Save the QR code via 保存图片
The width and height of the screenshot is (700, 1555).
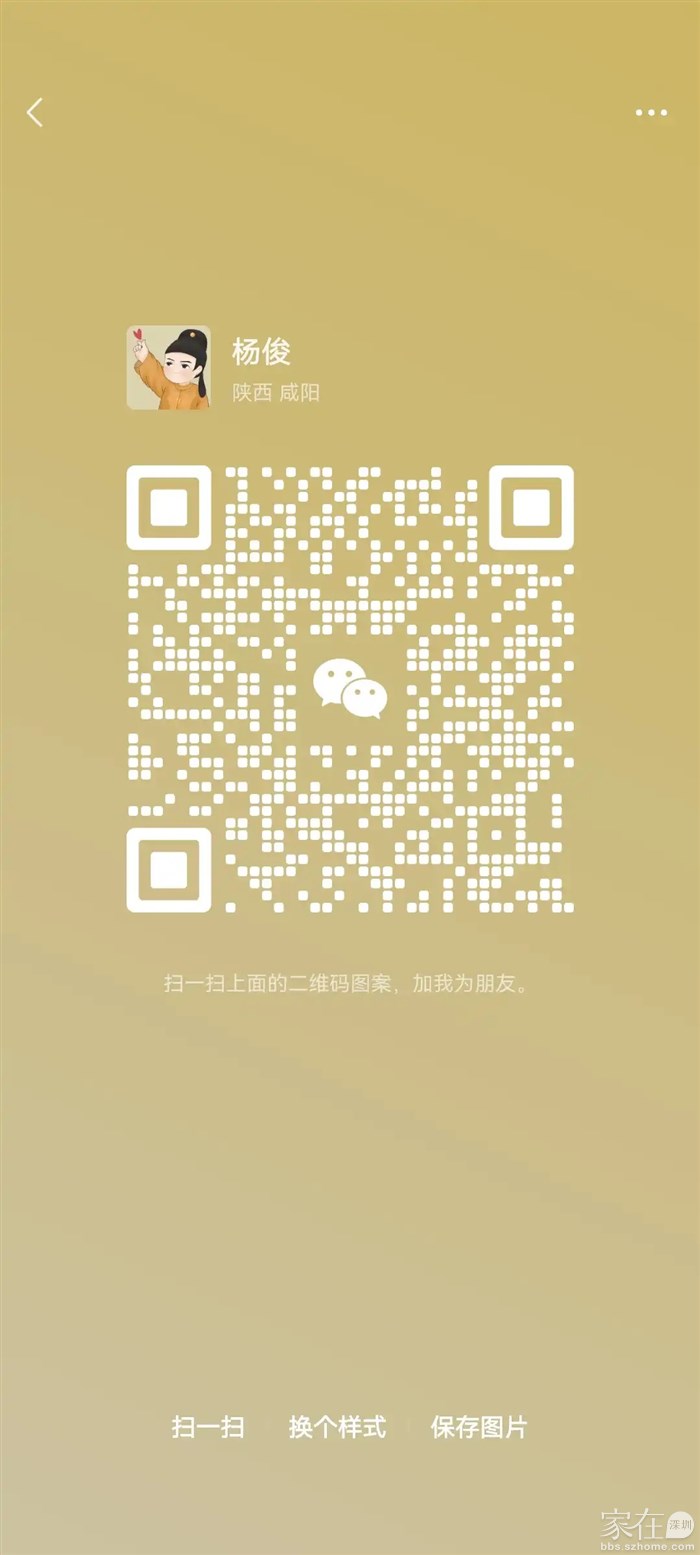(478, 1427)
